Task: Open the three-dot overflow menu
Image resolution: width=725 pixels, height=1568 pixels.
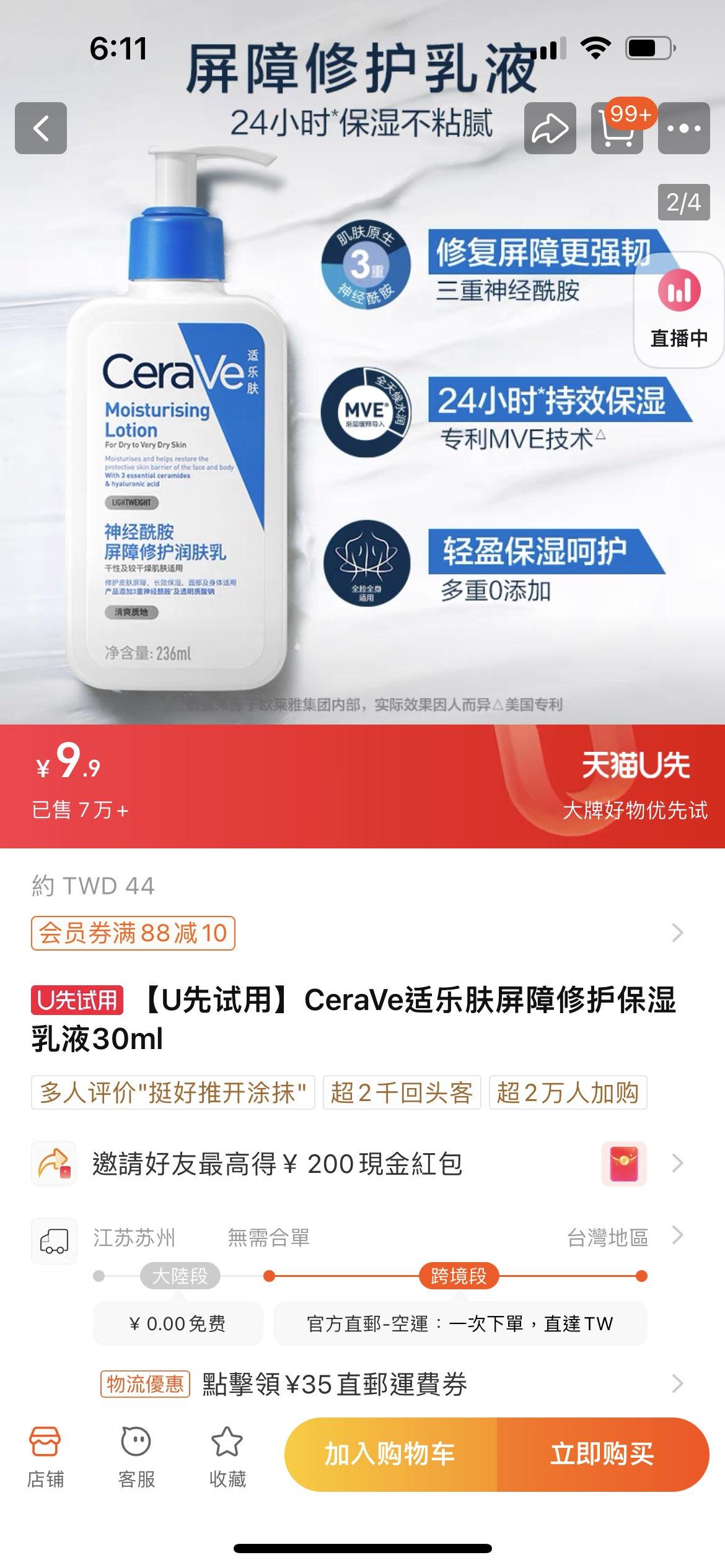Action: tap(683, 128)
